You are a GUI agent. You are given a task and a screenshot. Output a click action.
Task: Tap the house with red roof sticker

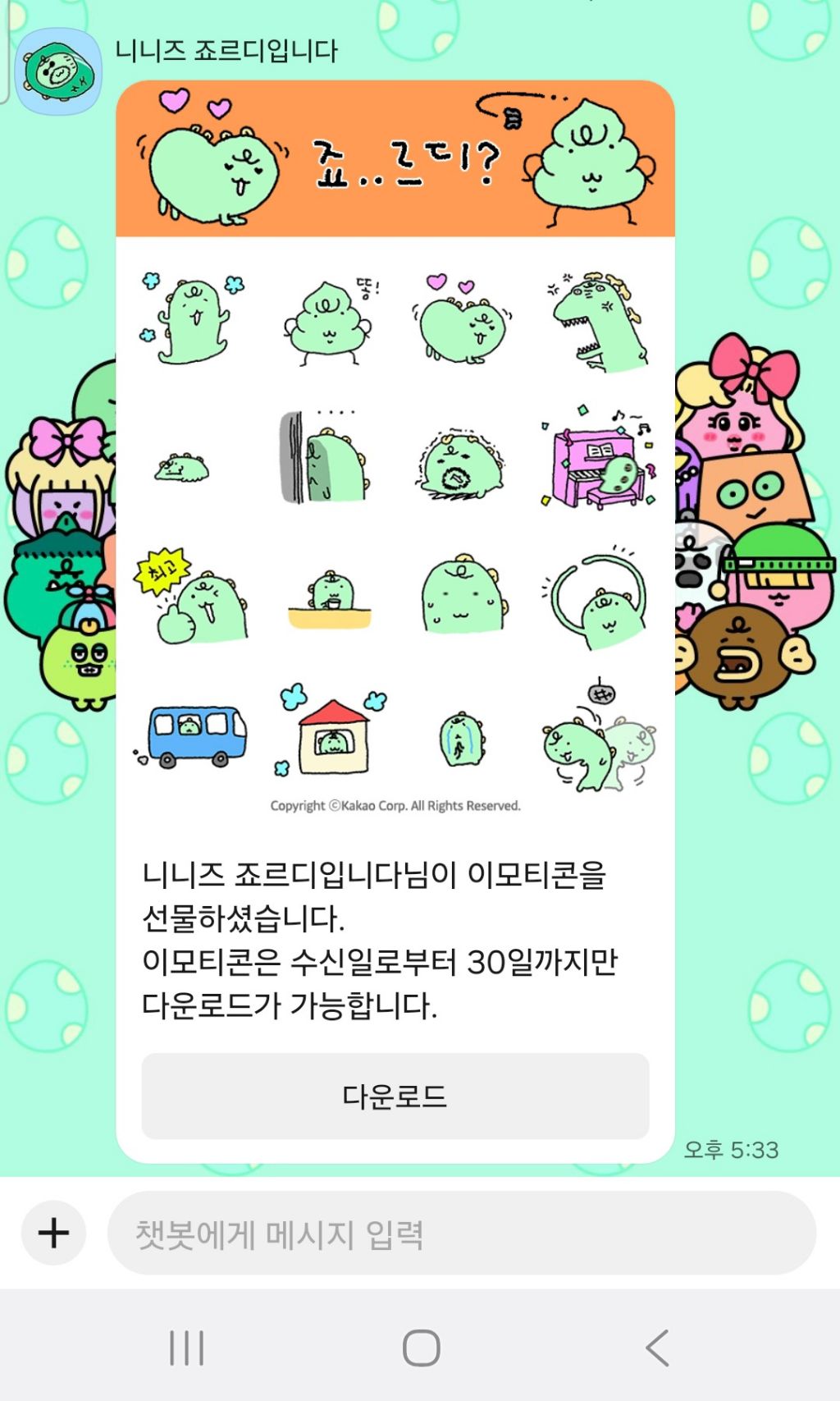pyautogui.click(x=333, y=735)
